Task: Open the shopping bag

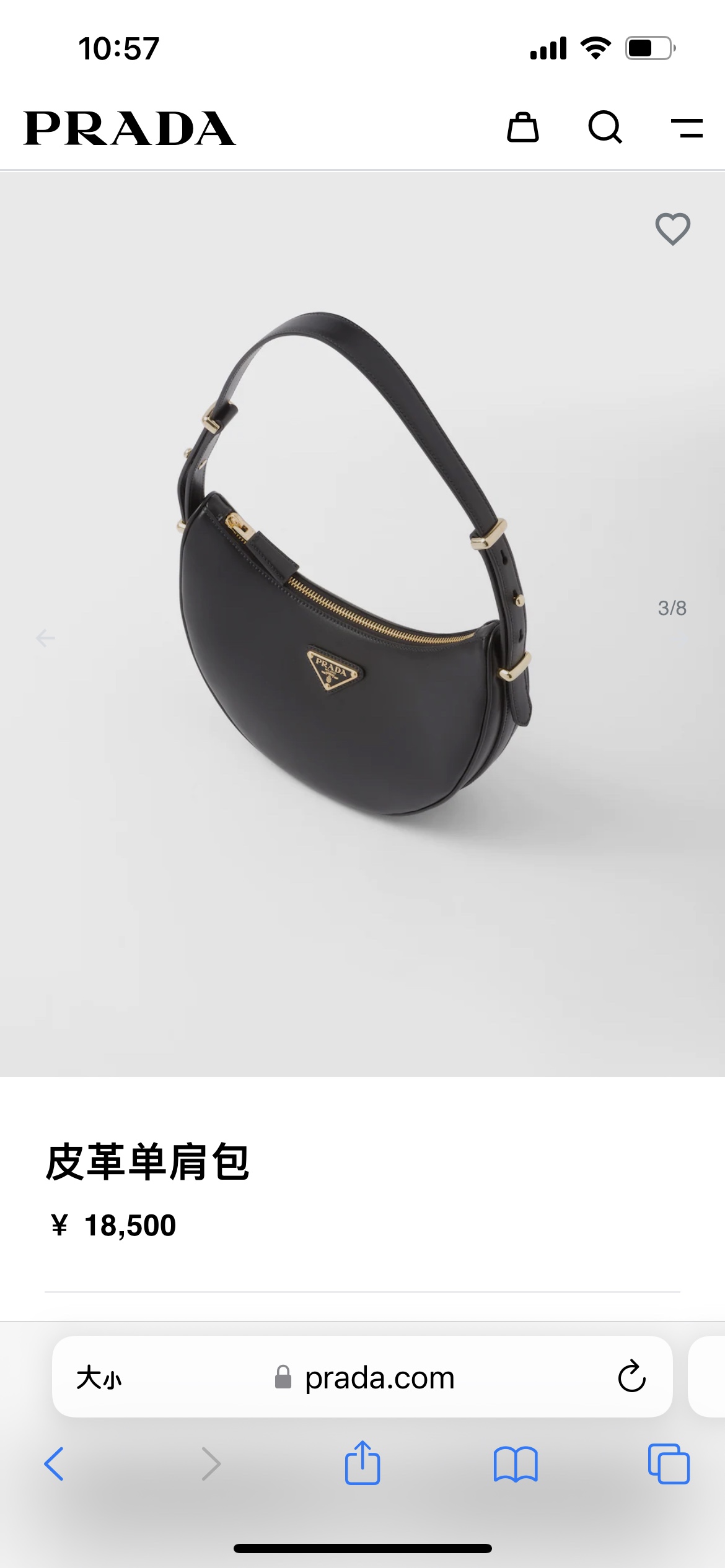Action: click(522, 128)
